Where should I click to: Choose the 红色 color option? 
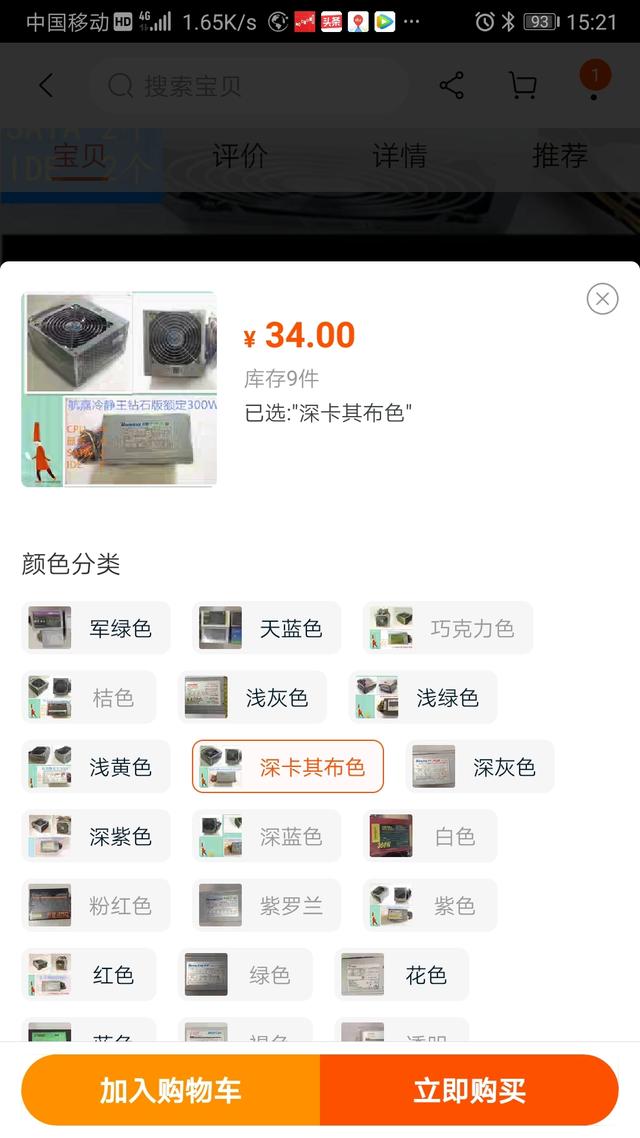click(x=89, y=974)
